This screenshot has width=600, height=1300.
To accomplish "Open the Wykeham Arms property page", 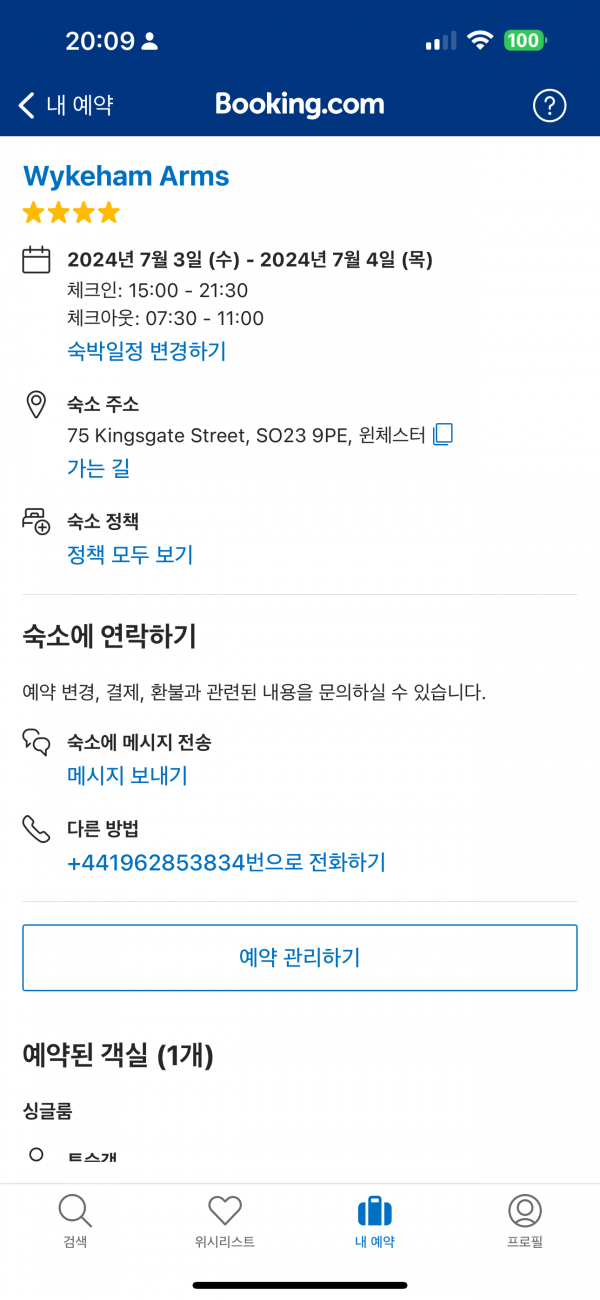I will pyautogui.click(x=126, y=176).
